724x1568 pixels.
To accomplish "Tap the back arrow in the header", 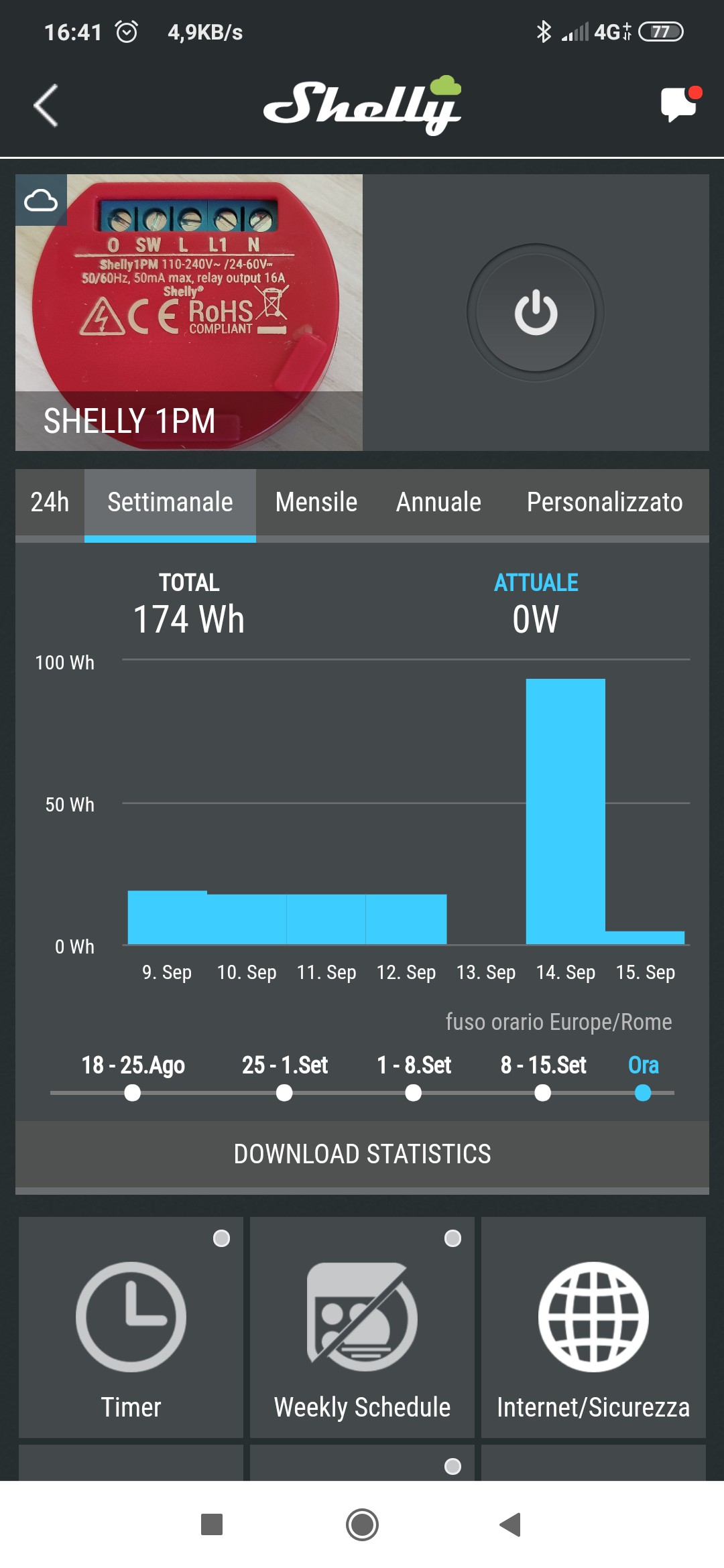I will coord(44,104).
